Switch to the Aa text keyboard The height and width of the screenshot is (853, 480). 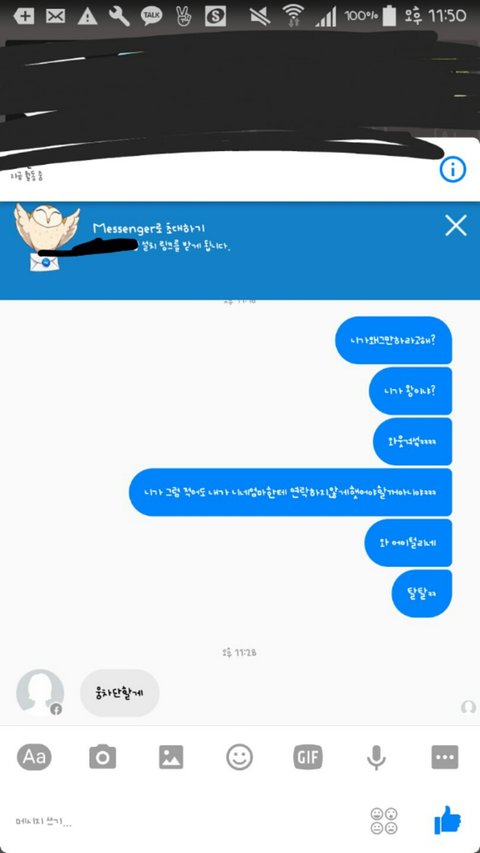[34, 757]
